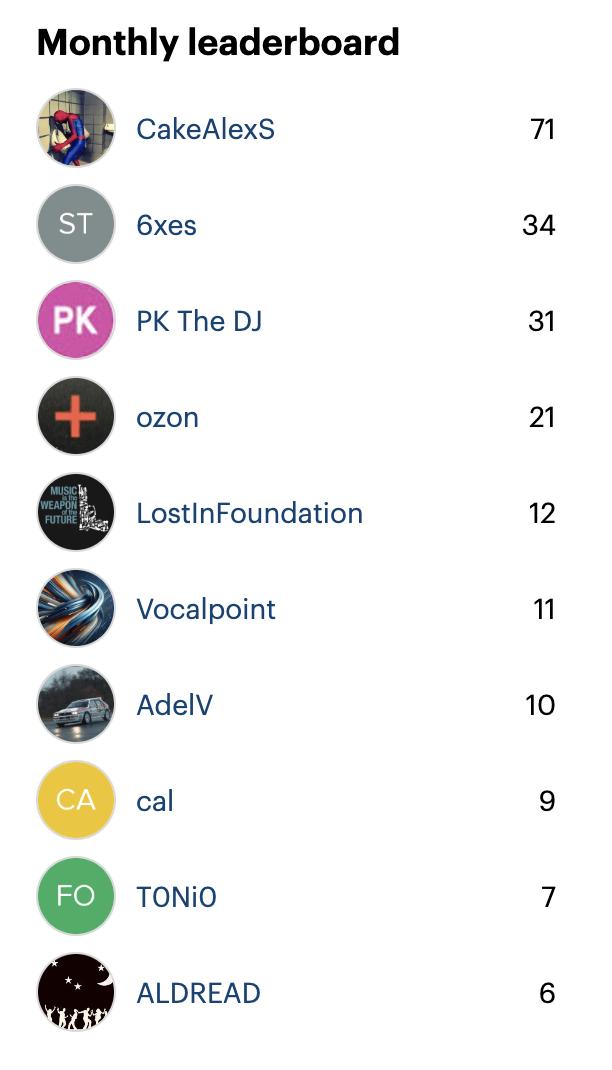Select the AdelV username
The width and height of the screenshot is (612, 1070).
coord(175,705)
